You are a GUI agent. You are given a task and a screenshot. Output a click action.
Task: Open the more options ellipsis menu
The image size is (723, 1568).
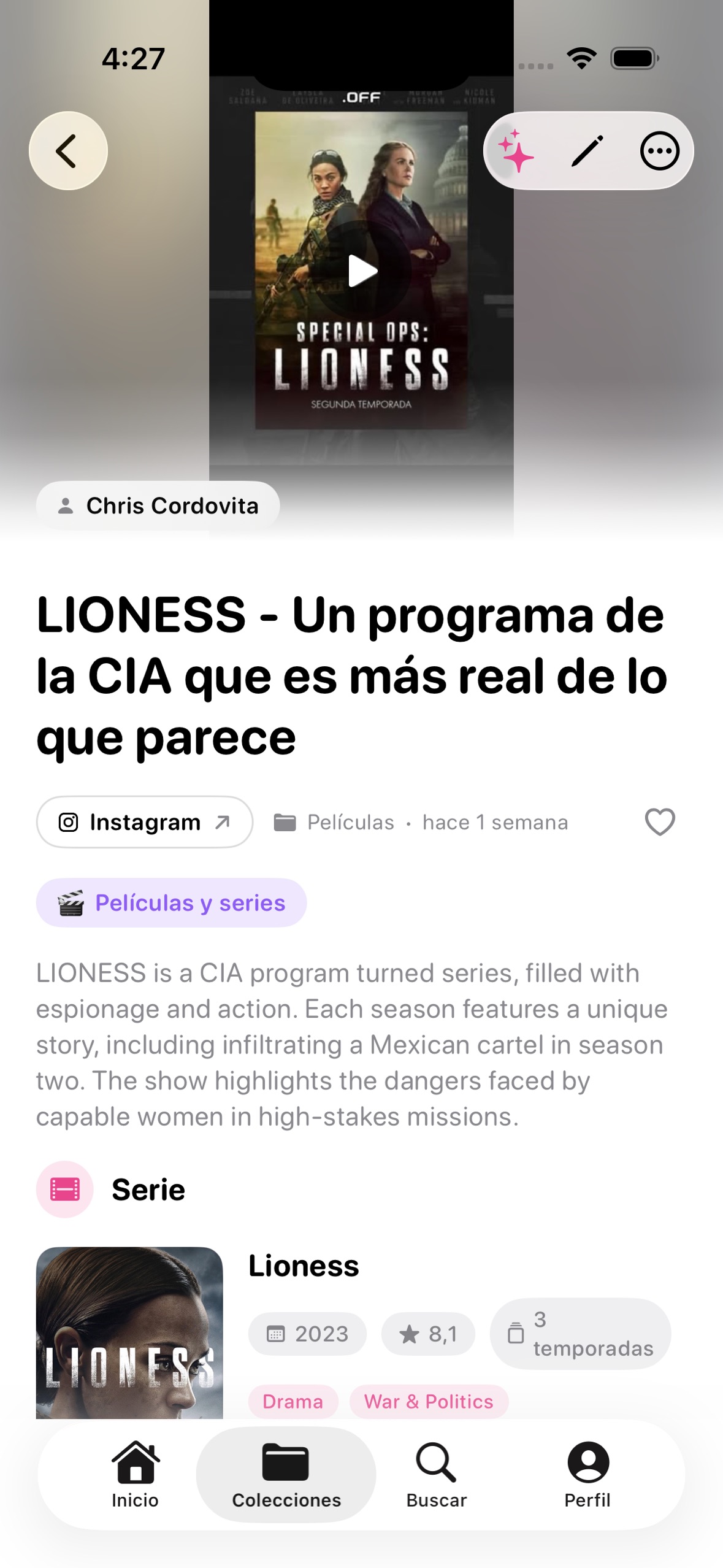coord(659,151)
